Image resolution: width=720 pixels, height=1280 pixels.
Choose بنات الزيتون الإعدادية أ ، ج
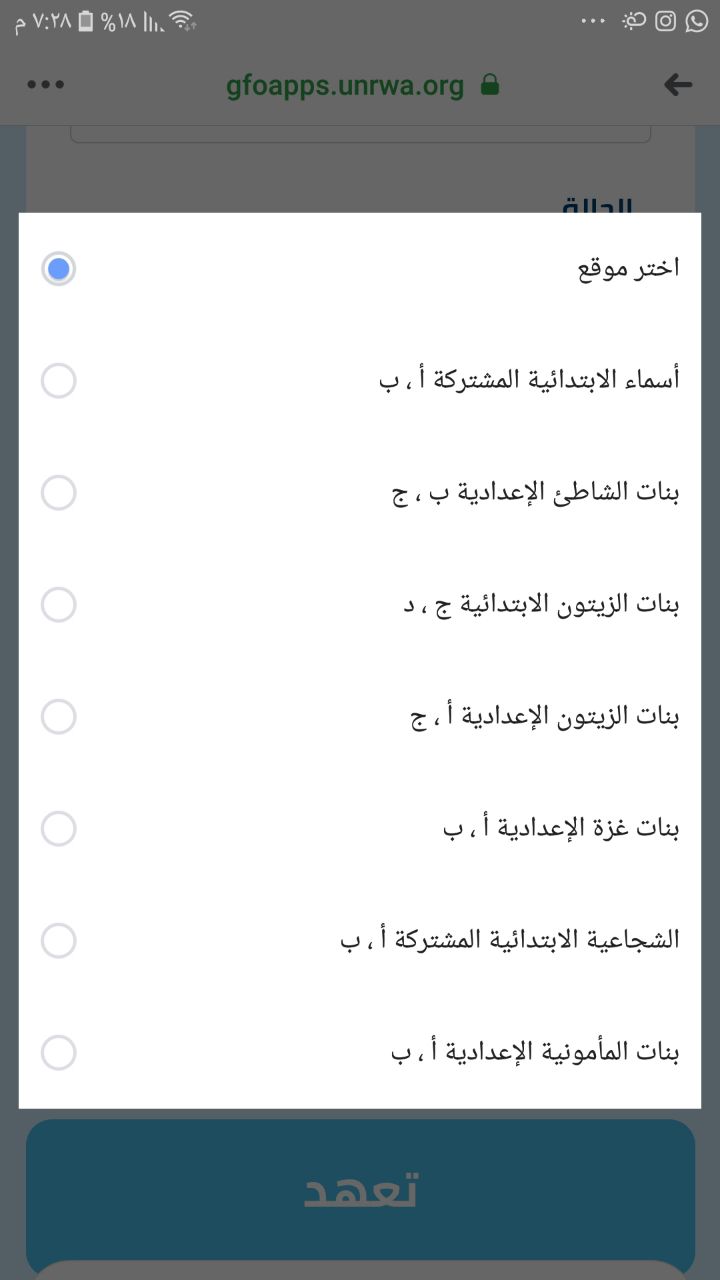(x=360, y=717)
